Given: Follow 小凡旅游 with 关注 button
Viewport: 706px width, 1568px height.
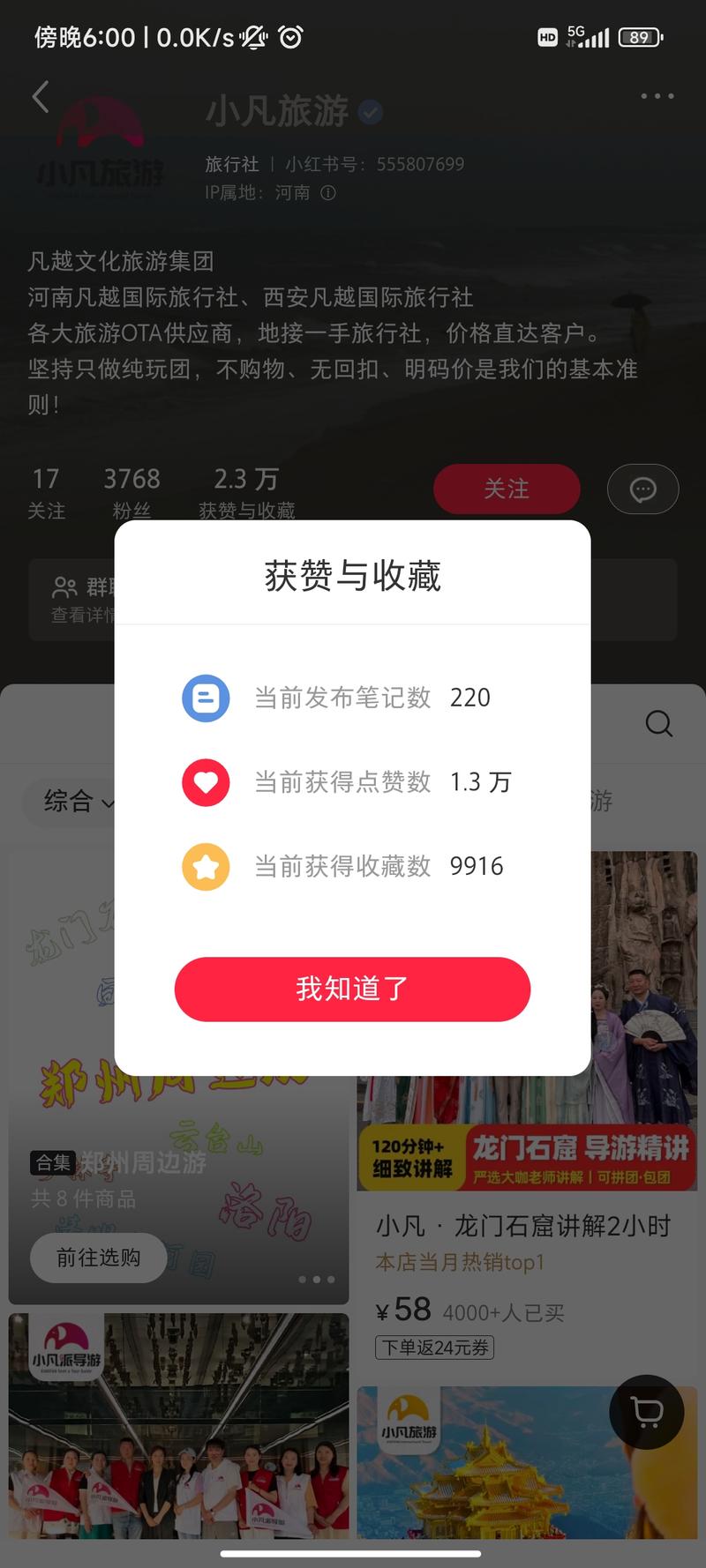Looking at the screenshot, I should pos(507,489).
